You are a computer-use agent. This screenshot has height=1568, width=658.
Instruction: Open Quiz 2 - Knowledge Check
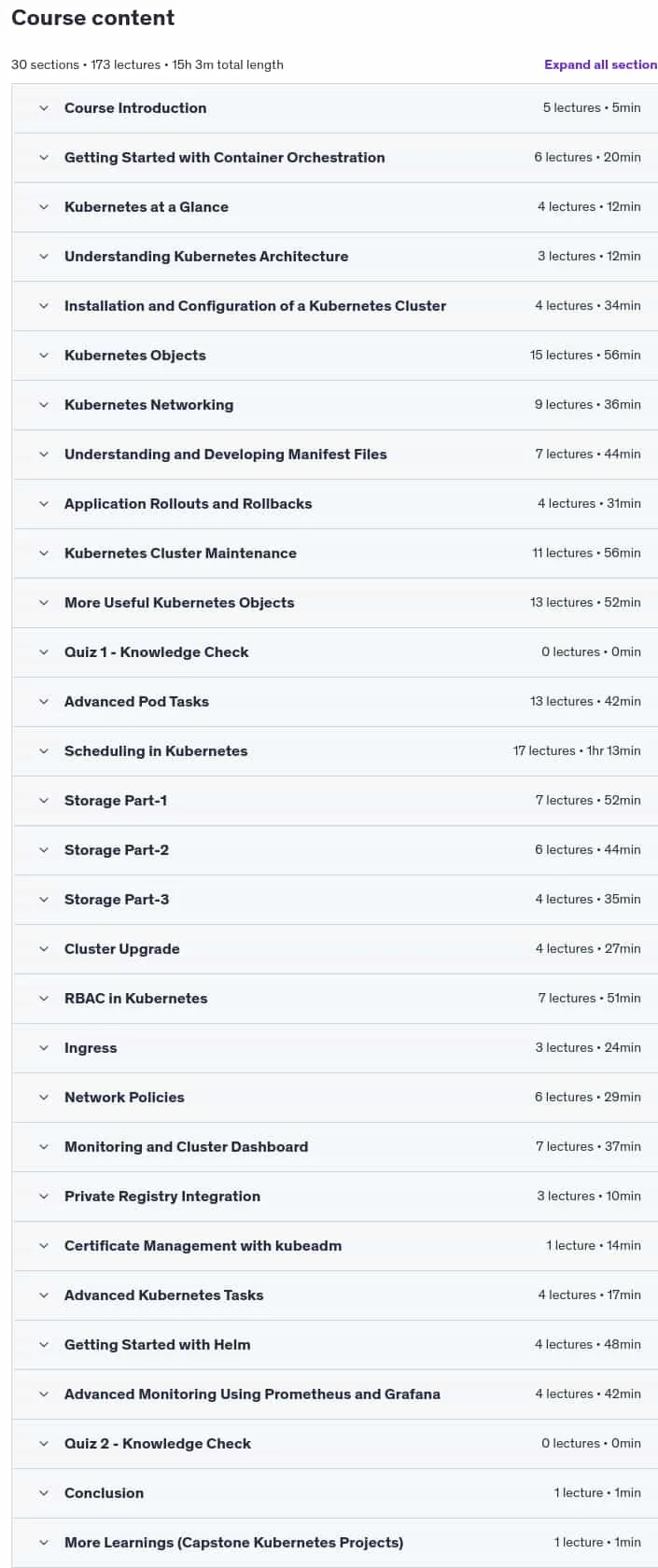pyautogui.click(x=335, y=1444)
